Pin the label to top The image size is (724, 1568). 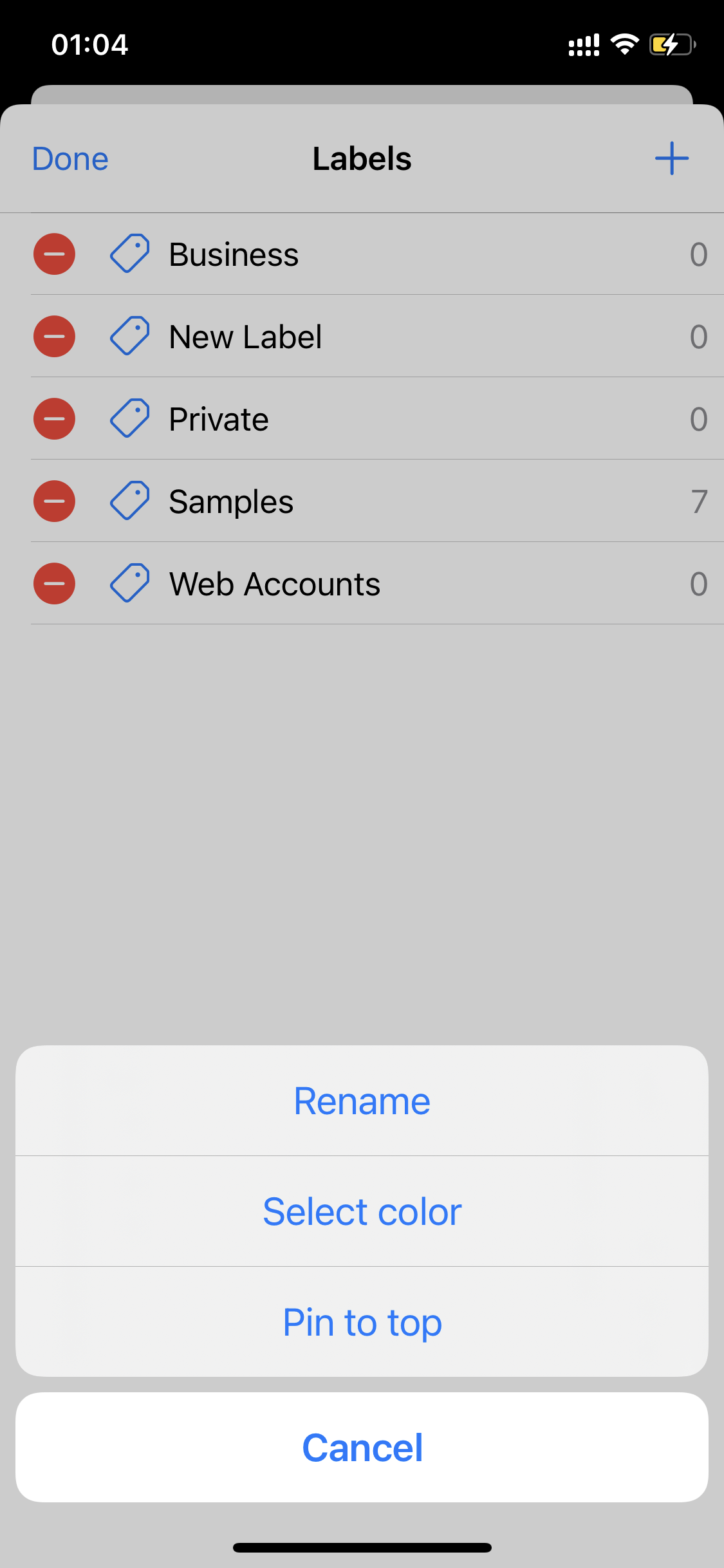coord(362,1322)
